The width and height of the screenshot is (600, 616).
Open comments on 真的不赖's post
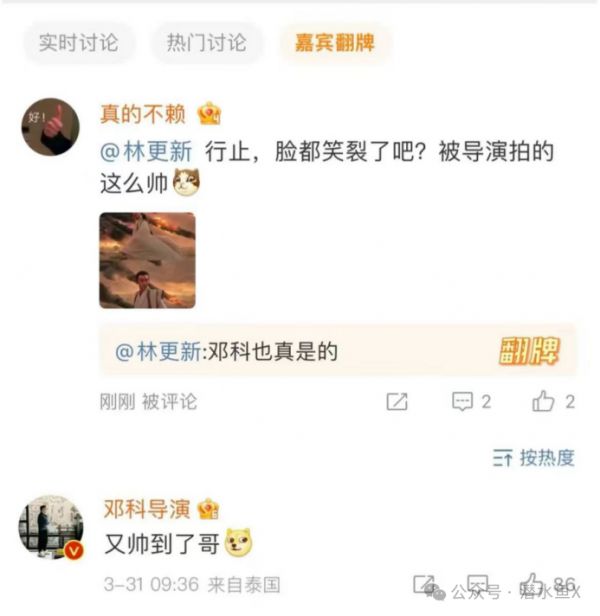[x=471, y=402]
